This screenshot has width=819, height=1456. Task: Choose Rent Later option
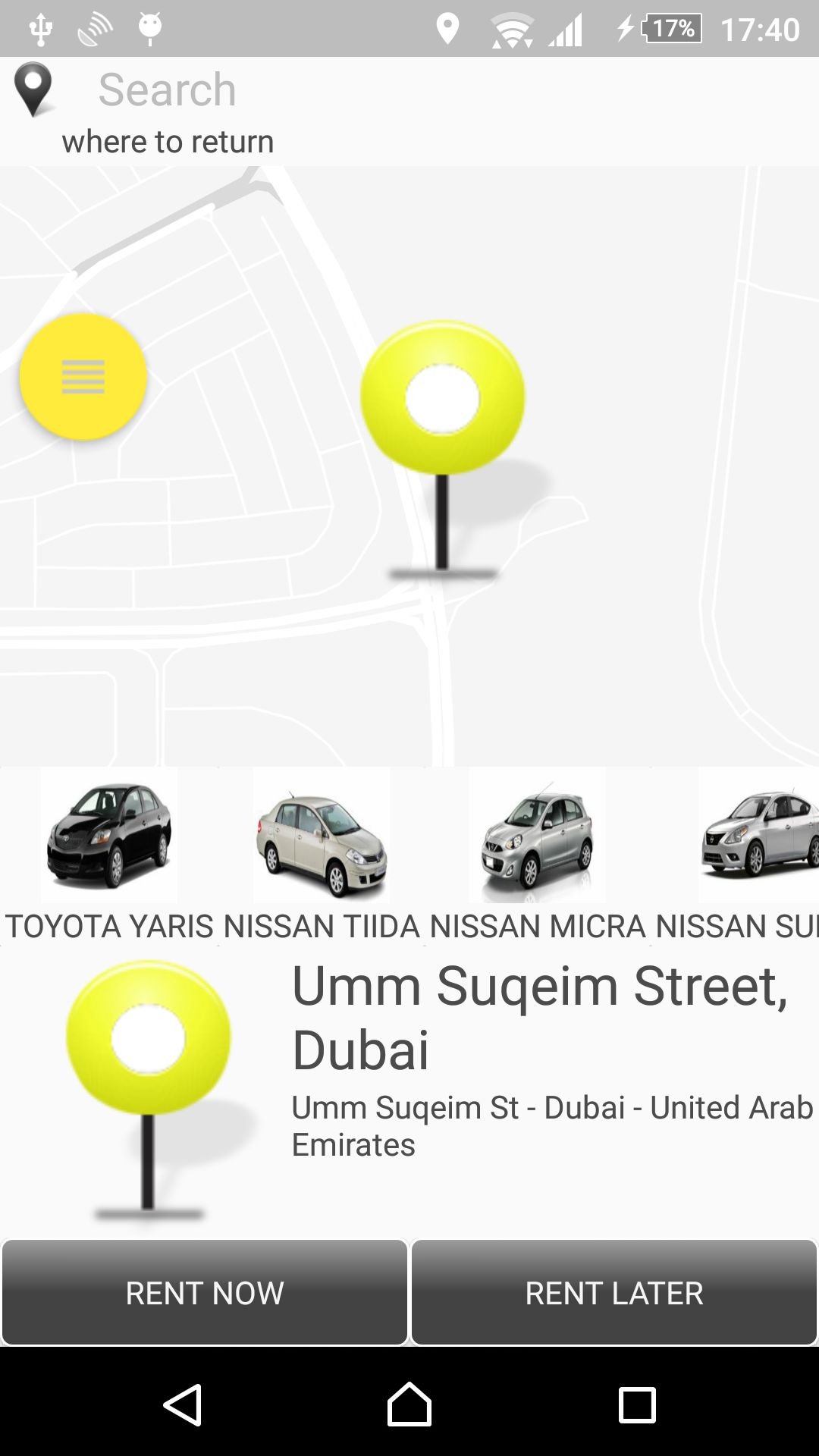(614, 1293)
